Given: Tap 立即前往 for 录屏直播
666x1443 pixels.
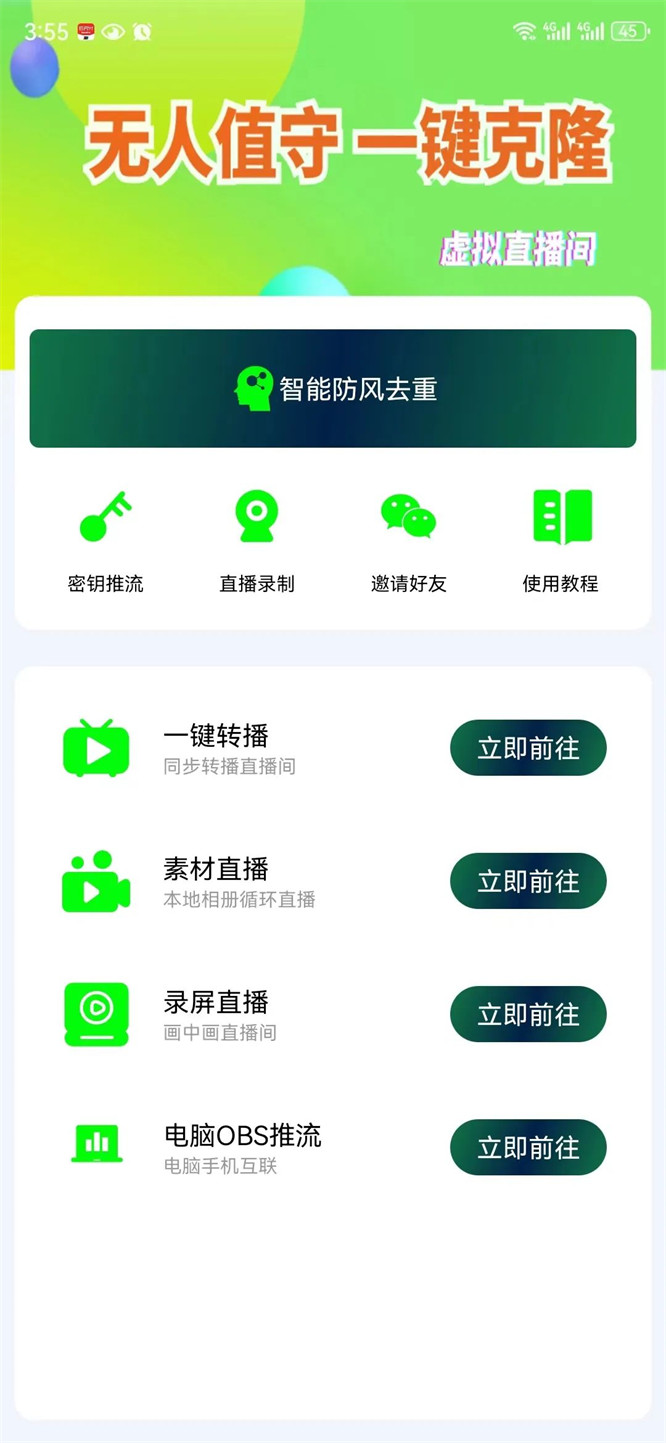Looking at the screenshot, I should coord(528,1014).
